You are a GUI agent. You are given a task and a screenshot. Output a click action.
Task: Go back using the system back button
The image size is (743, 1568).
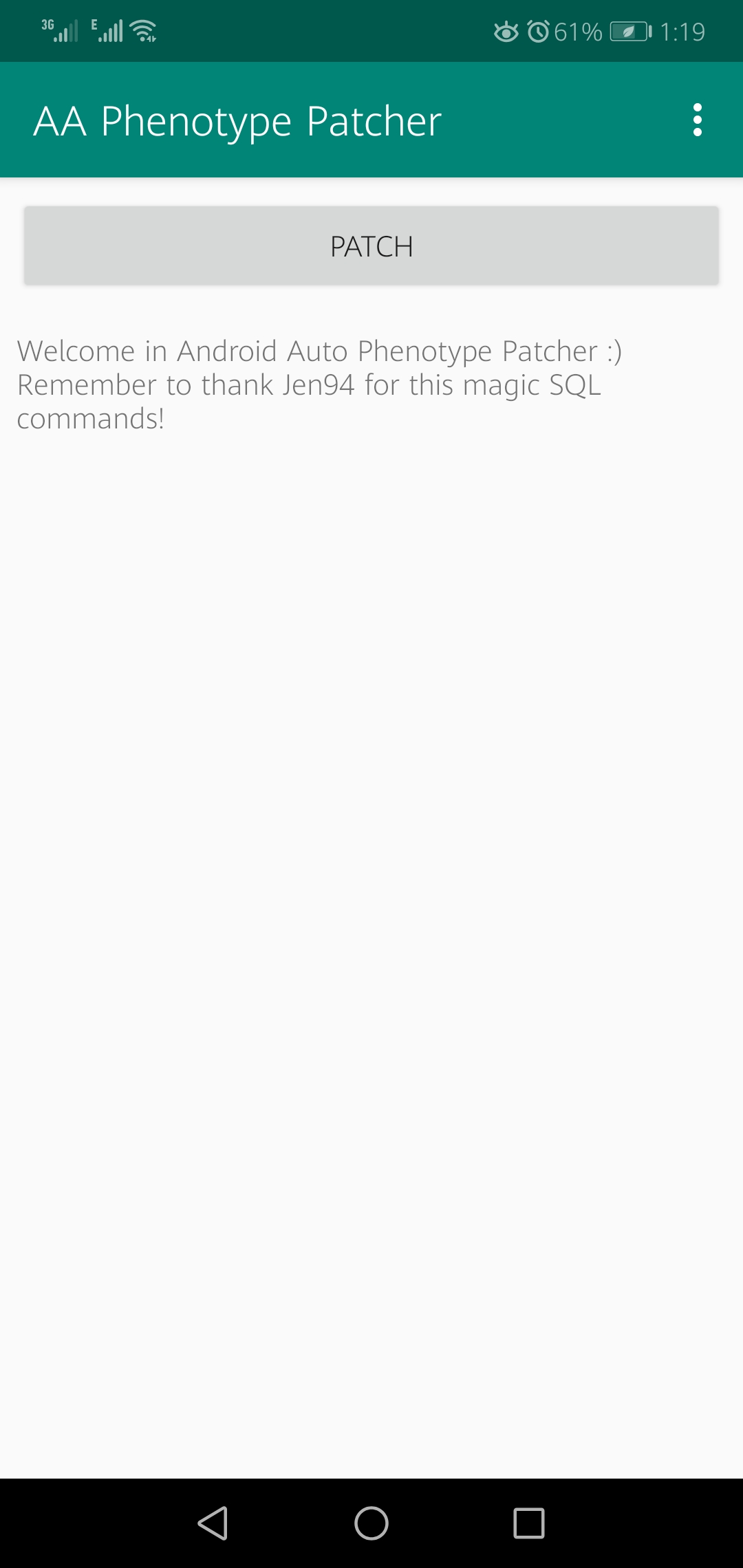[x=213, y=1523]
